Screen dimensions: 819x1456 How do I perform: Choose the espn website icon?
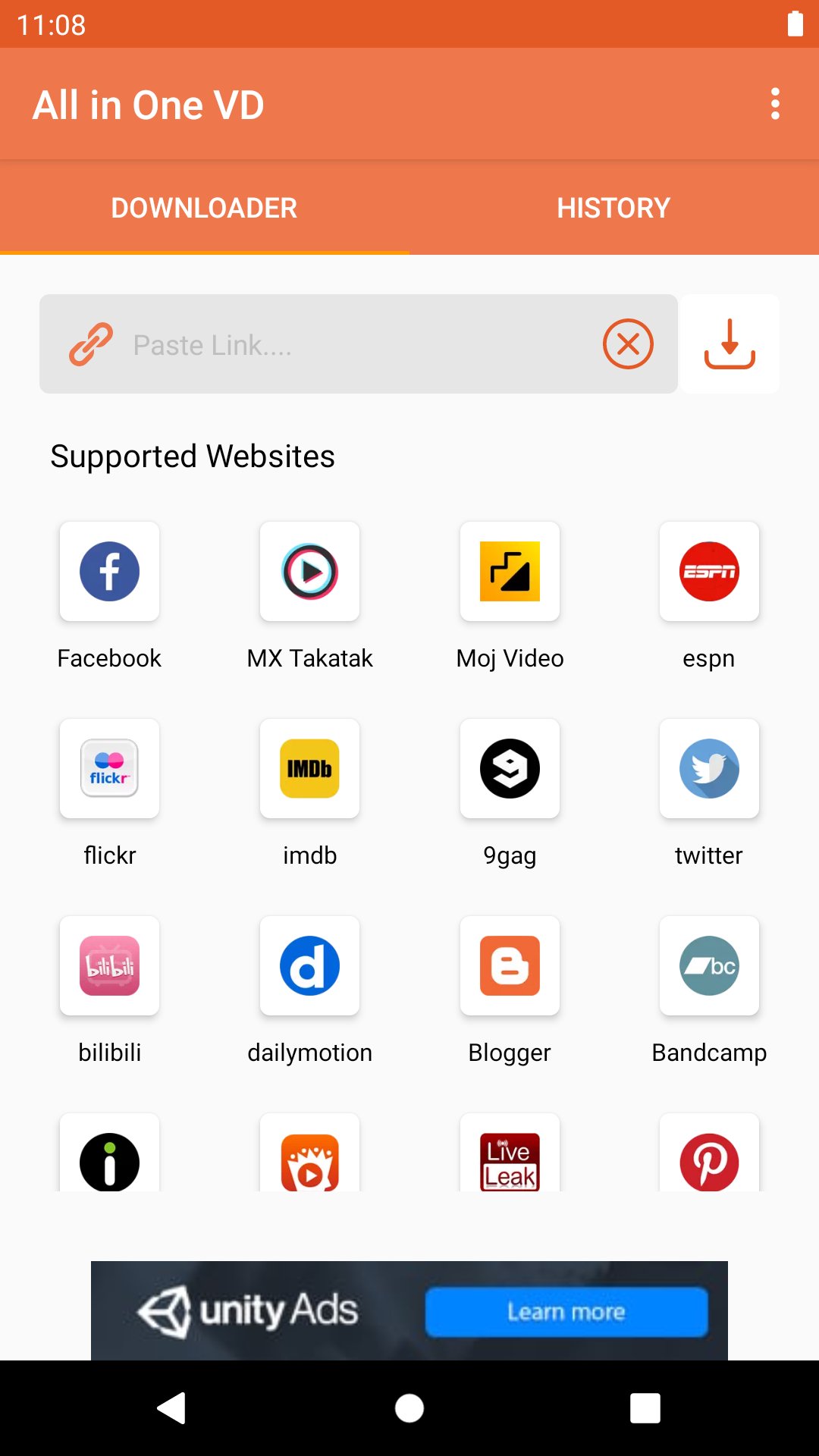[709, 572]
